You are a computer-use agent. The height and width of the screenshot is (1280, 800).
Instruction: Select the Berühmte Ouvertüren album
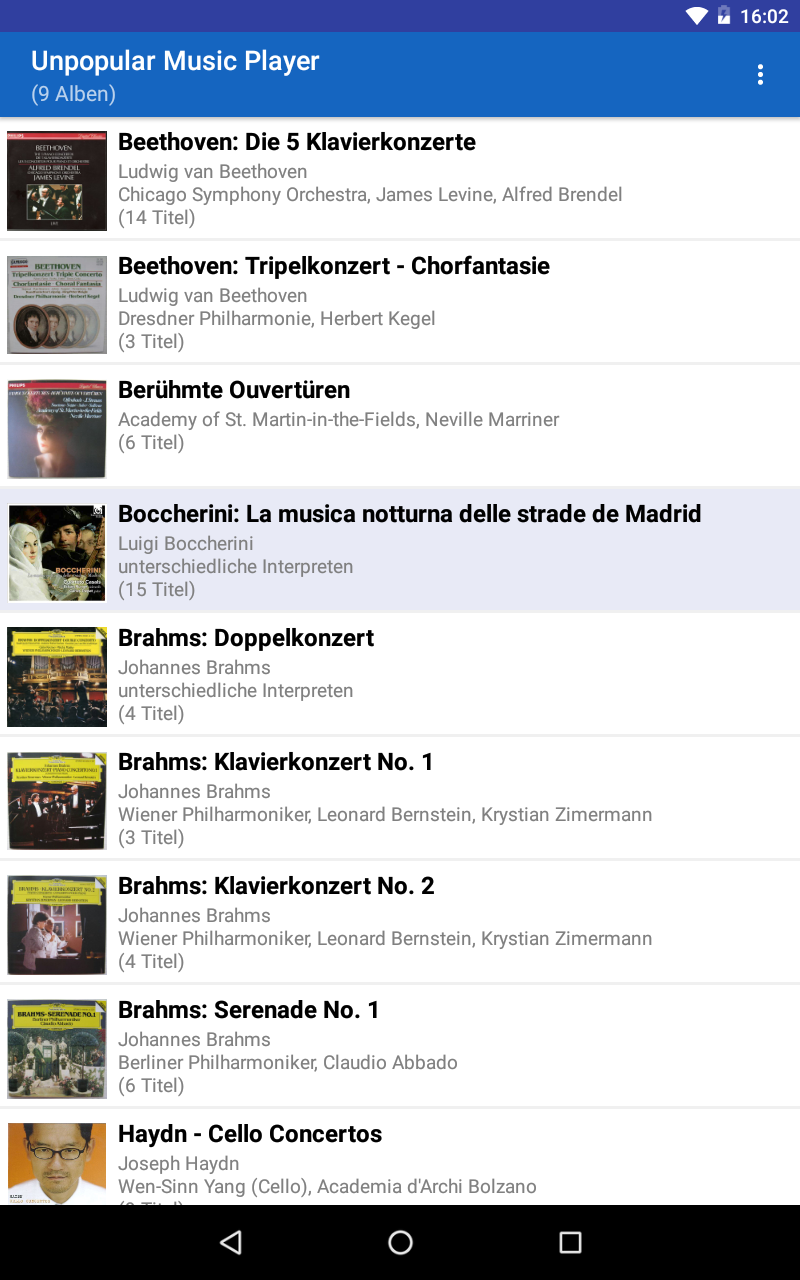(400, 427)
